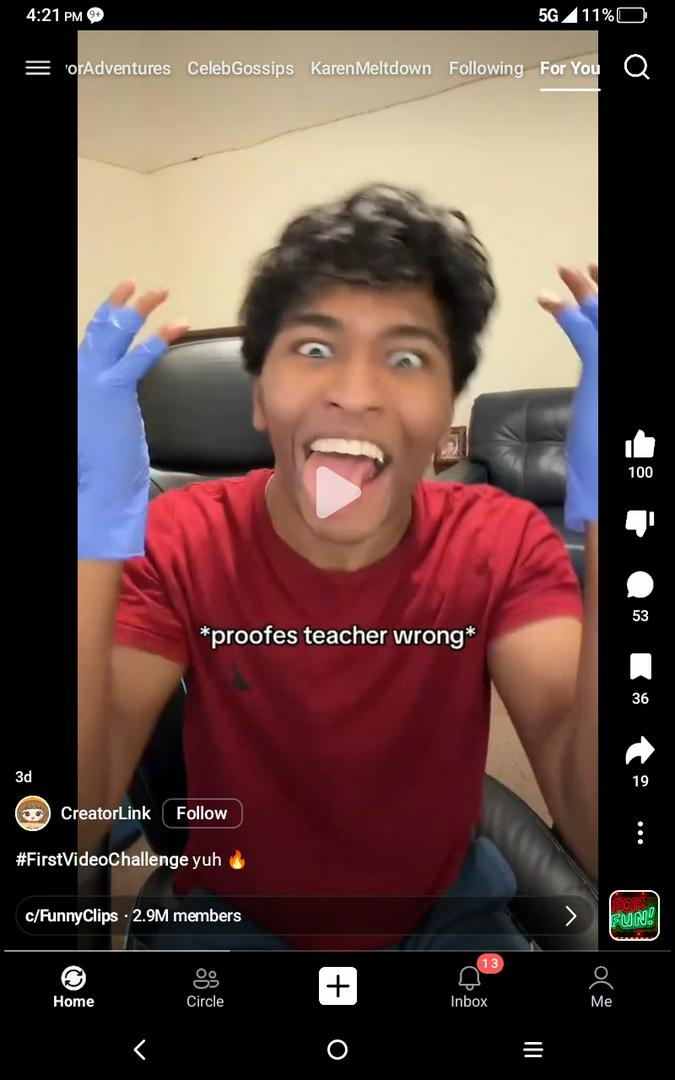The height and width of the screenshot is (1080, 675).
Task: Switch to the CelebGossips feed tab
Action: pyautogui.click(x=240, y=68)
